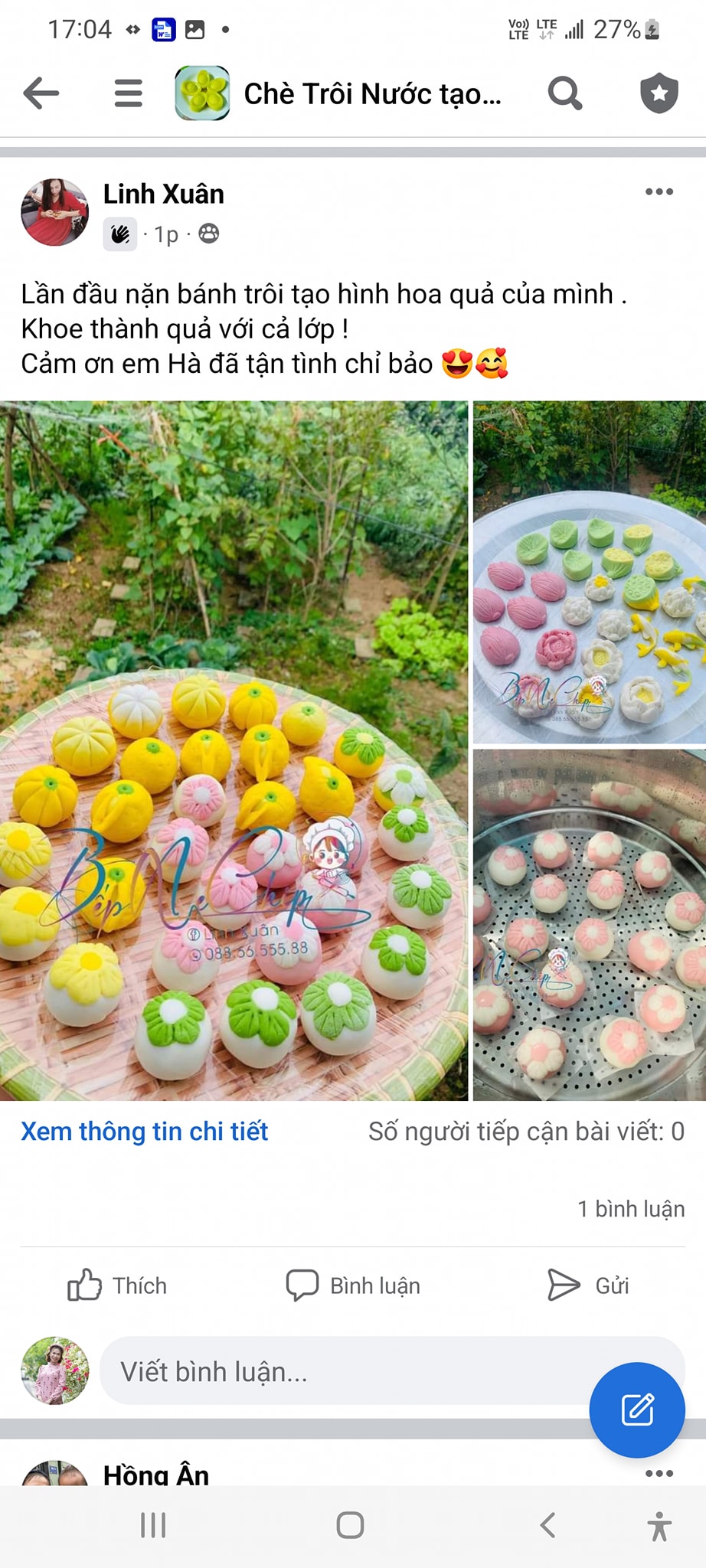This screenshot has height=1568, width=706.
Task: View the 1 bình luận comment count
Action: pyautogui.click(x=630, y=1209)
